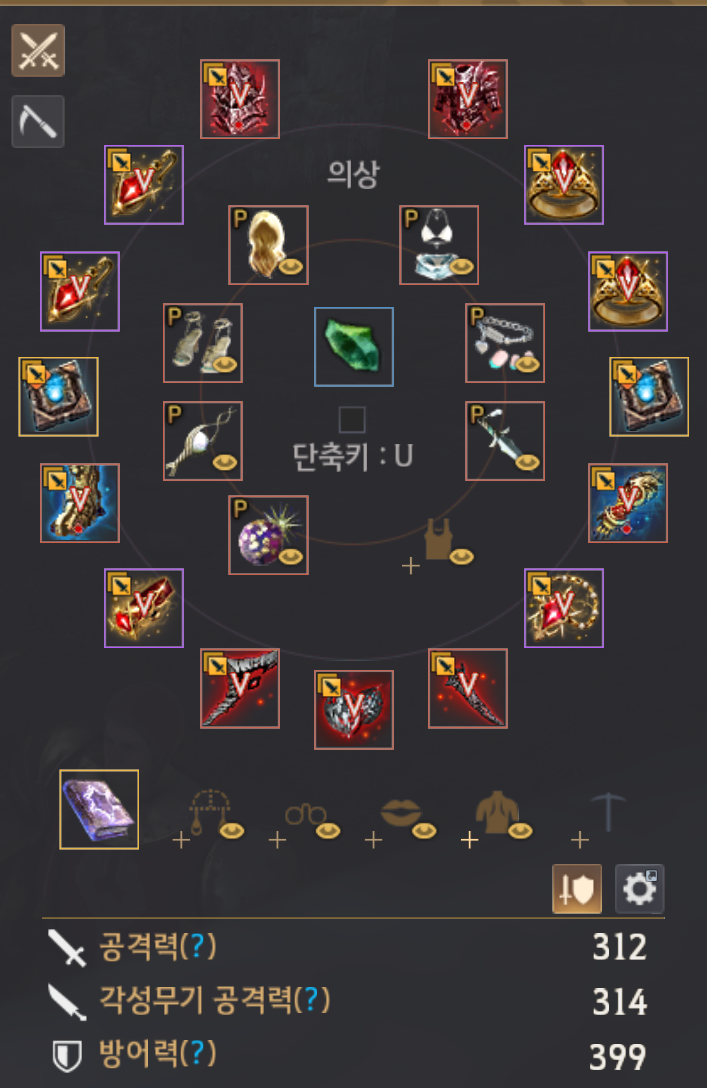
Task: Select the red chest armor slot
Action: (x=468, y=99)
